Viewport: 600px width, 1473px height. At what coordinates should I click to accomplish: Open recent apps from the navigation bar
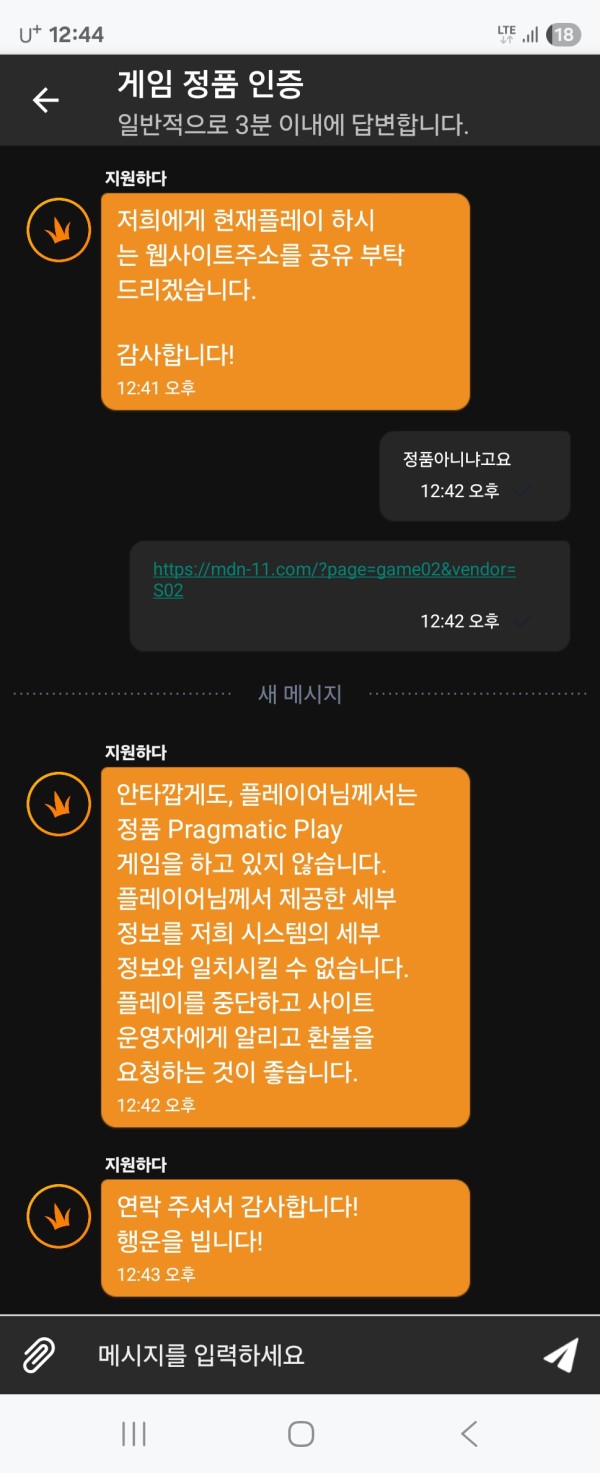(134, 1434)
